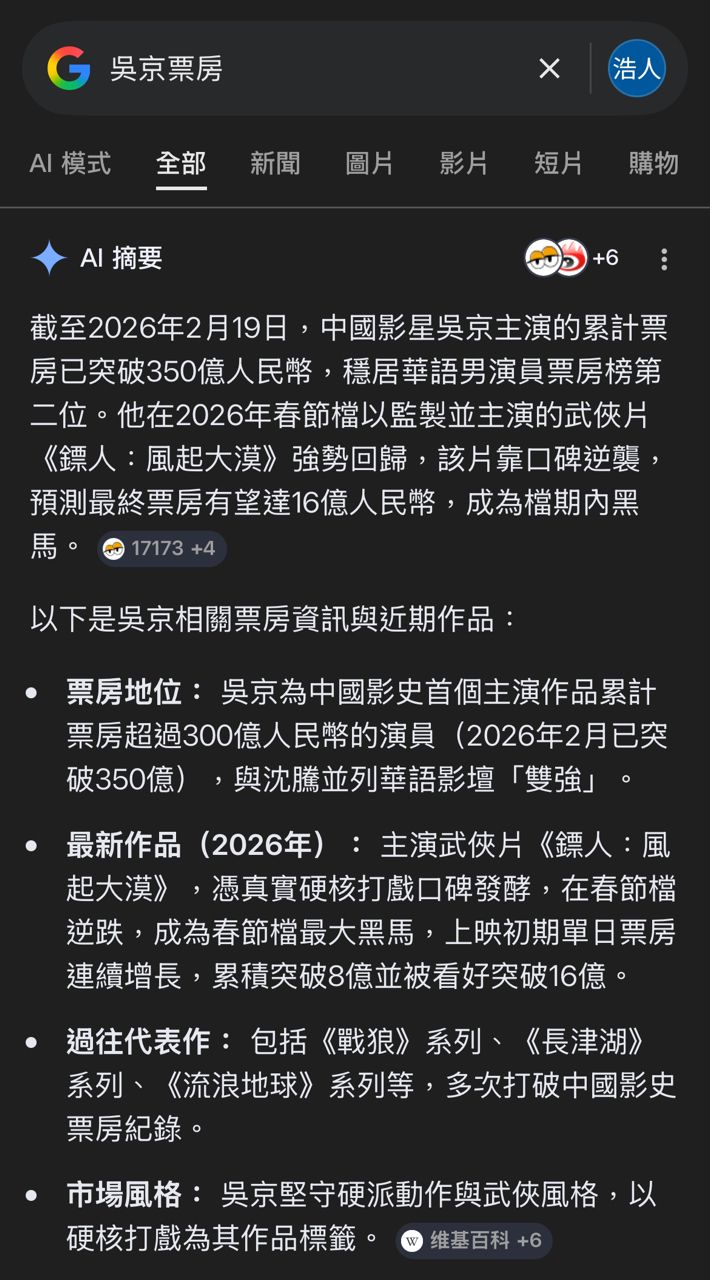
Task: Open the 購物 tab
Action: click(x=653, y=164)
